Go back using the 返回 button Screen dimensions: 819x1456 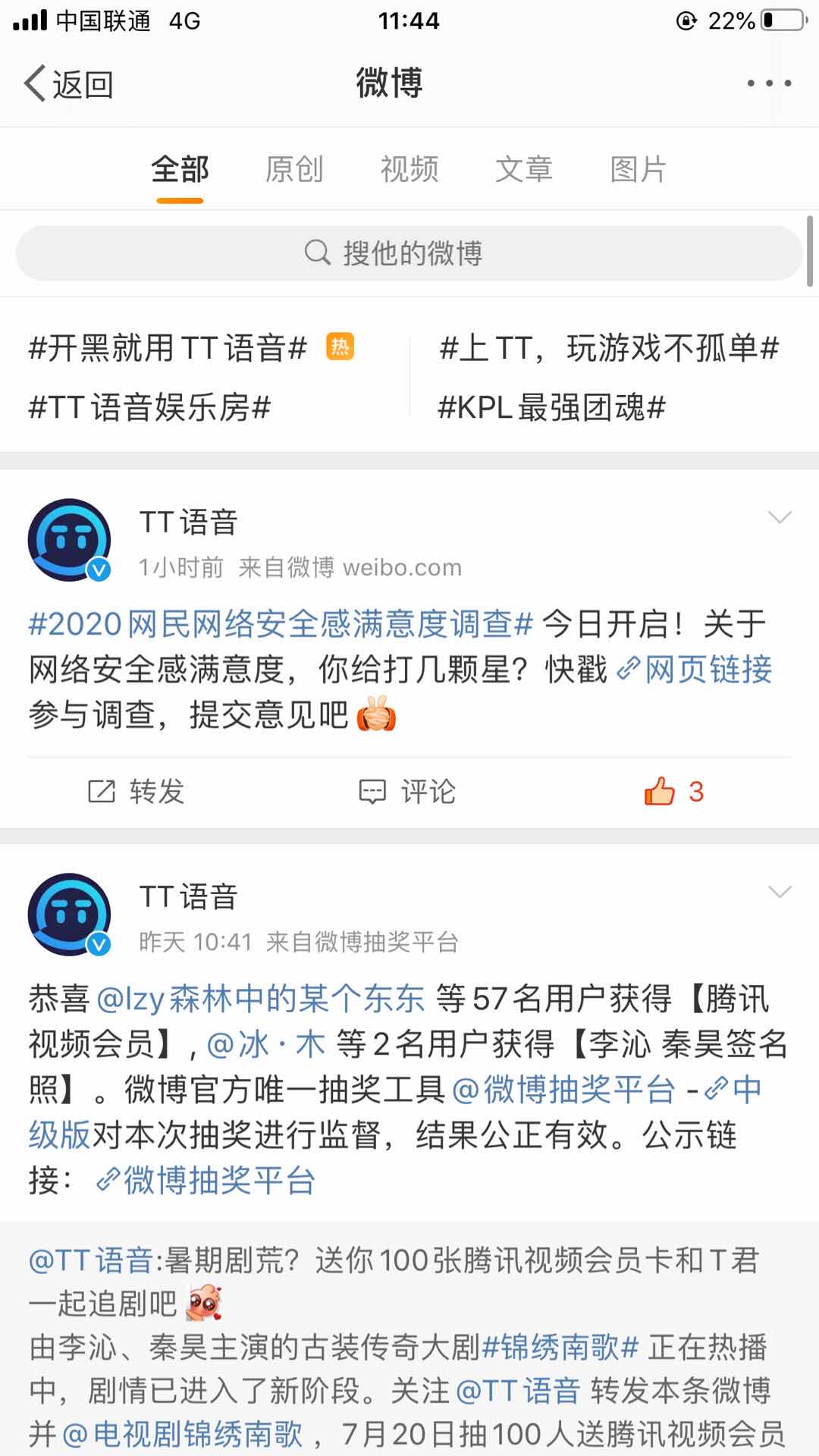[68, 83]
